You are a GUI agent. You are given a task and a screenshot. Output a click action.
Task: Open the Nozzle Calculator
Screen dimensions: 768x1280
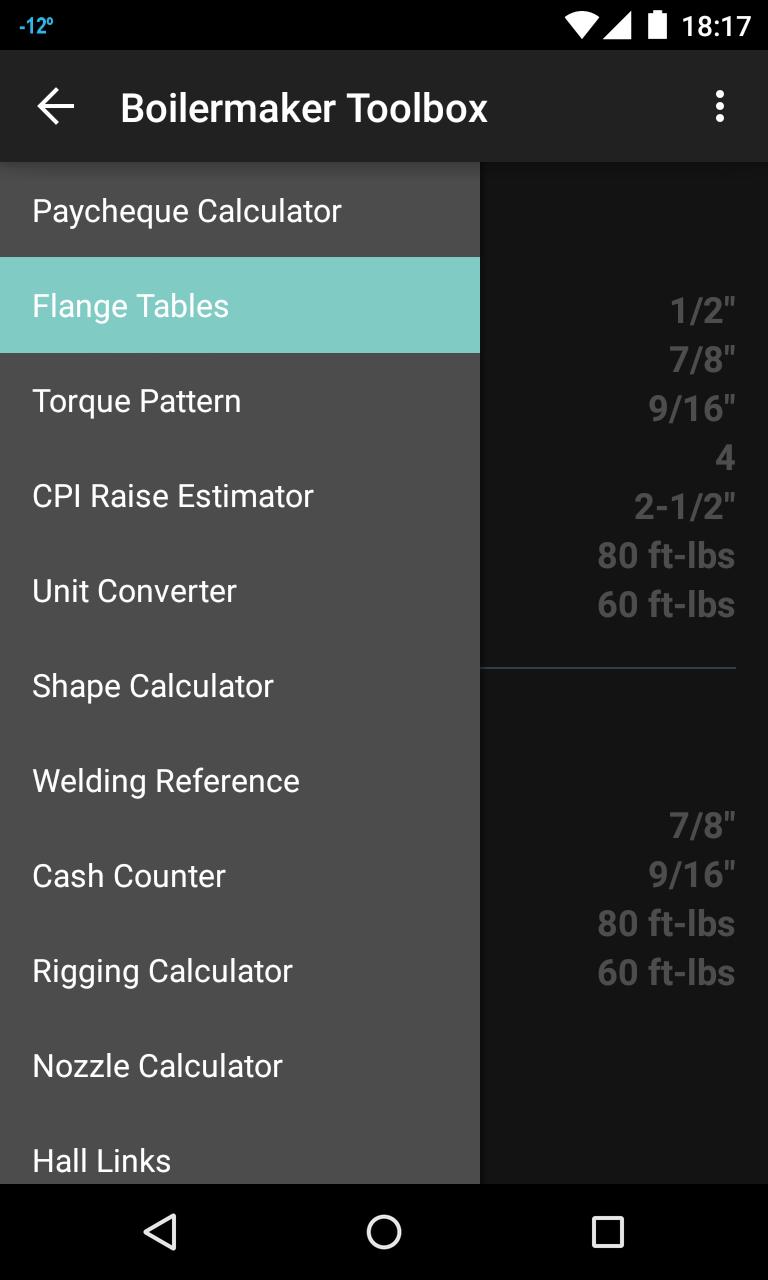(x=157, y=1065)
